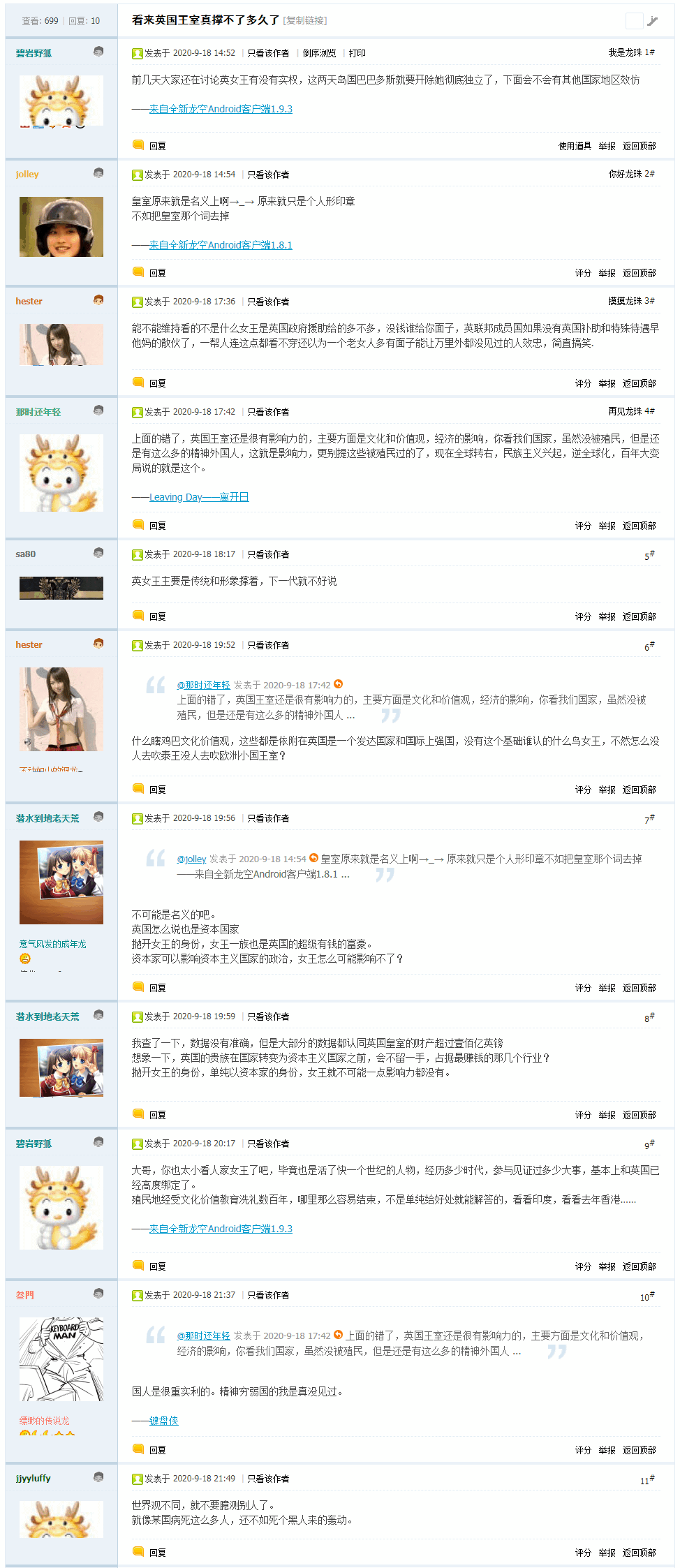This screenshot has height=1568, width=680.
Task: Reply to 碧岩野狐's post #9
Action: coord(157,1266)
